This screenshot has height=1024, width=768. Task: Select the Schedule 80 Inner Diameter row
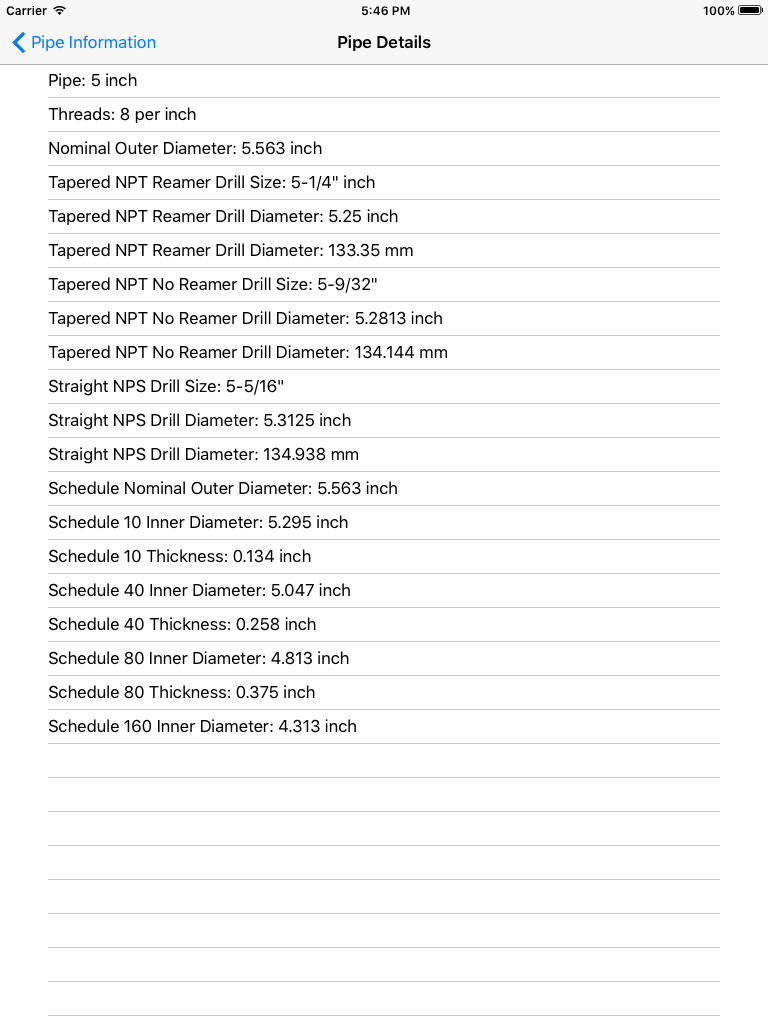tap(384, 658)
